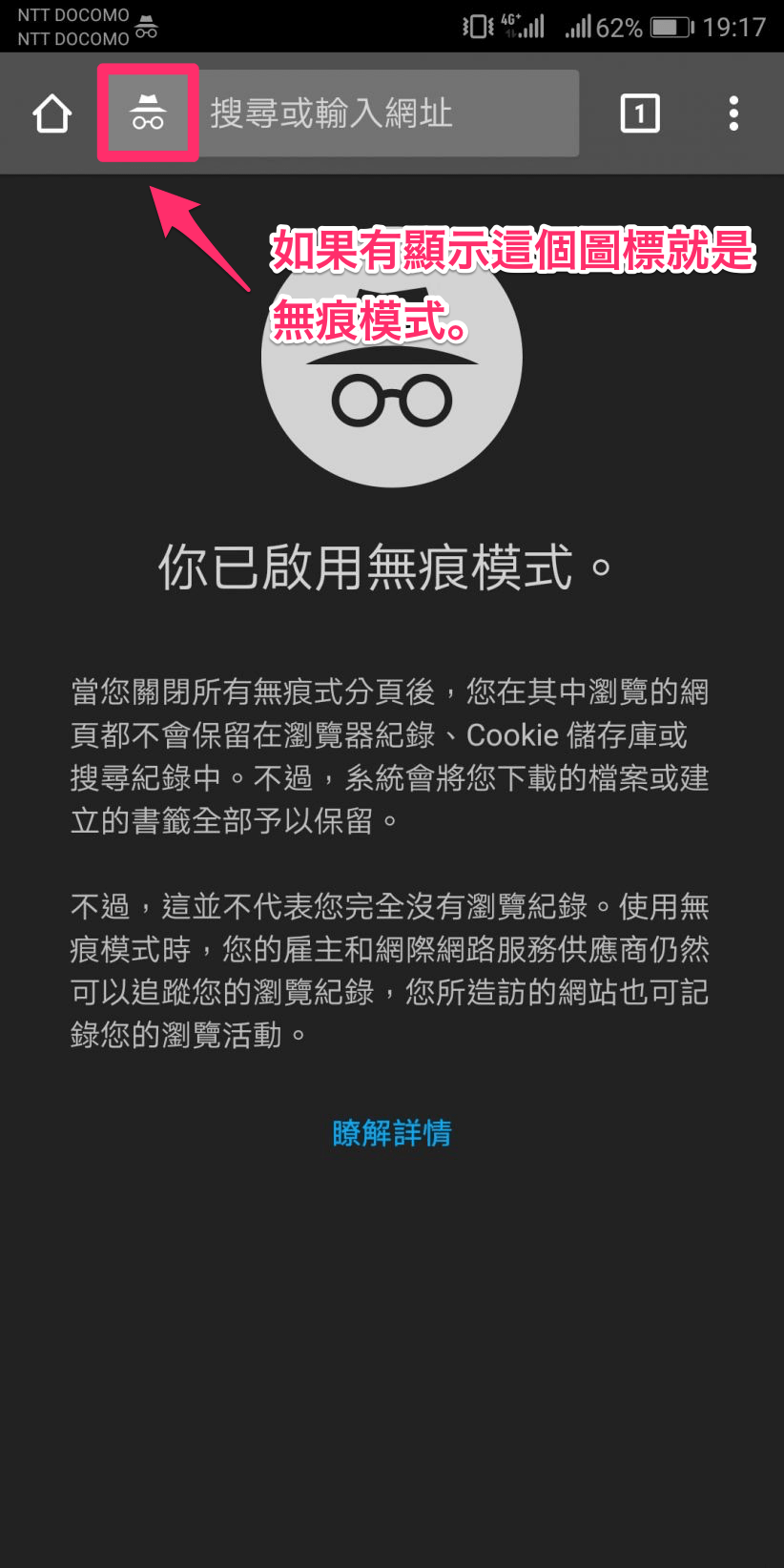This screenshot has width=784, height=1568.
Task: Open the tab switcher showing 1 tab
Action: (640, 113)
